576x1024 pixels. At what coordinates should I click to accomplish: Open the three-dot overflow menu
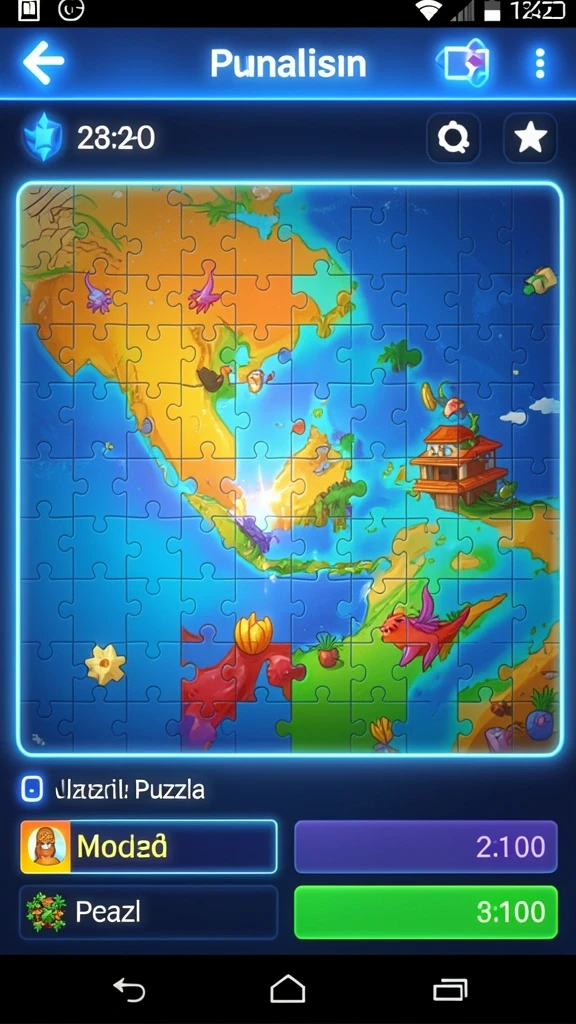[x=539, y=63]
